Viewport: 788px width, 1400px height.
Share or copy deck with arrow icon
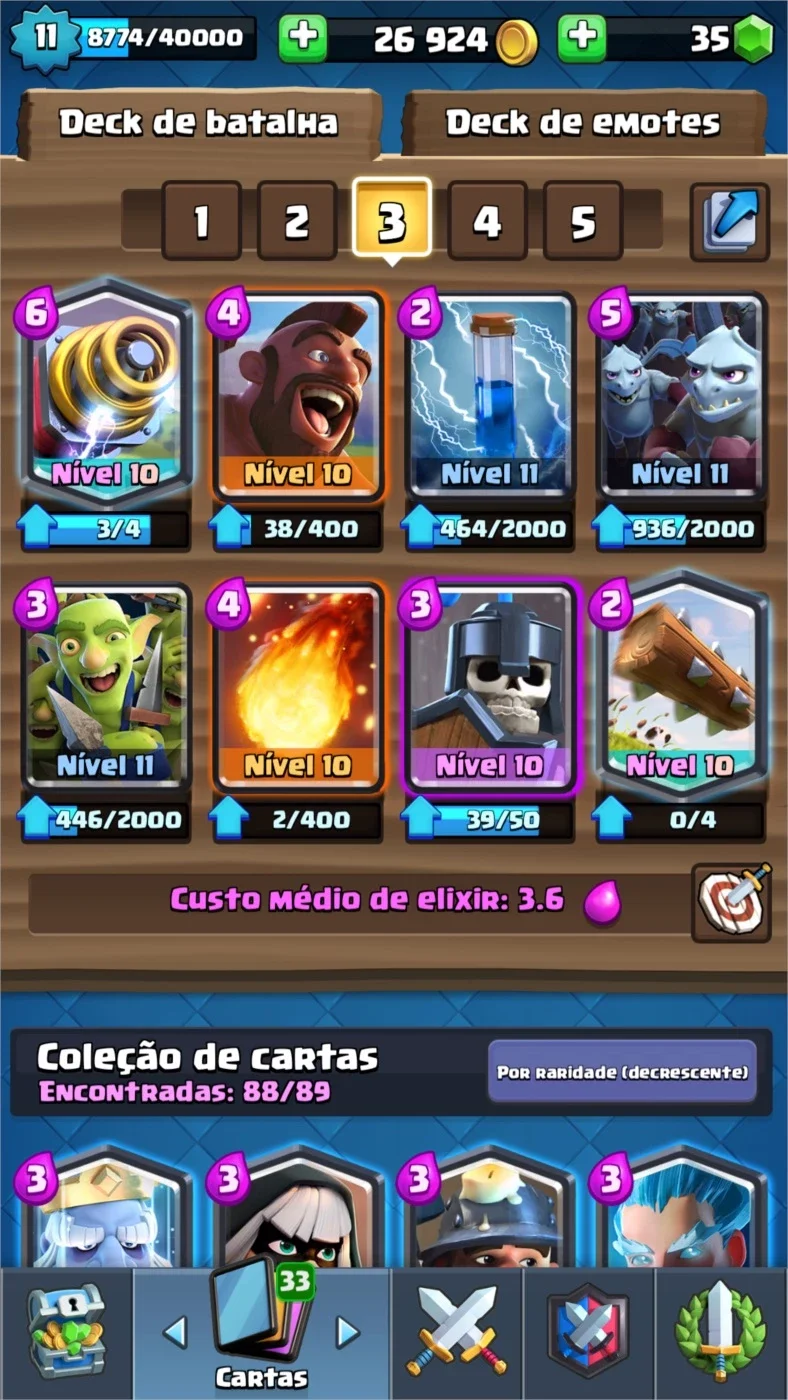[730, 221]
